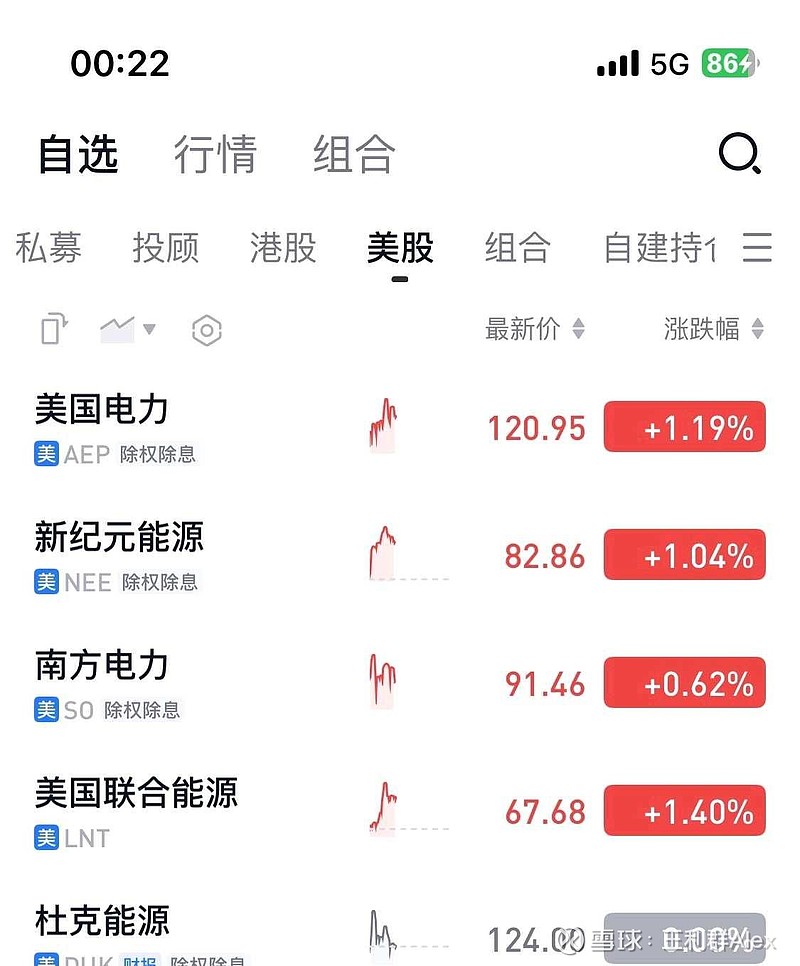Tap the screen rotate icon on the toolbar
The width and height of the screenshot is (800, 966).
coord(52,328)
